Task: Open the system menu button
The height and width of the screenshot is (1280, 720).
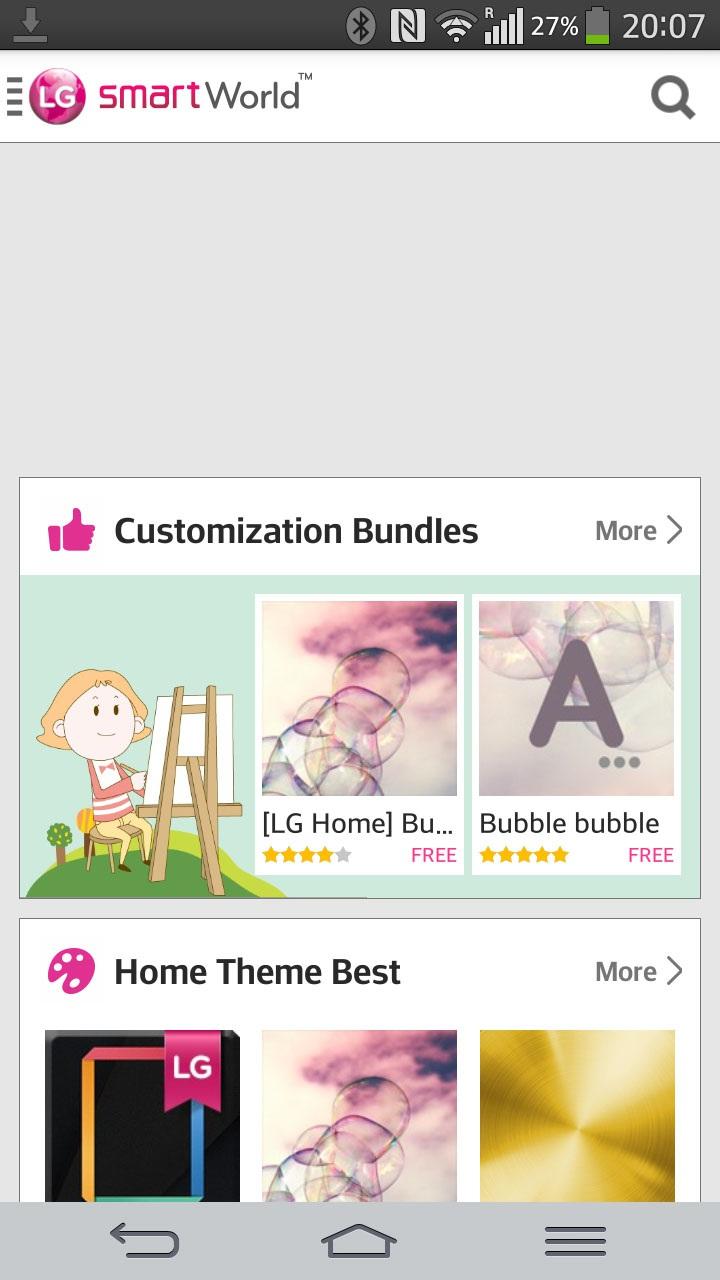Action: tap(575, 1241)
